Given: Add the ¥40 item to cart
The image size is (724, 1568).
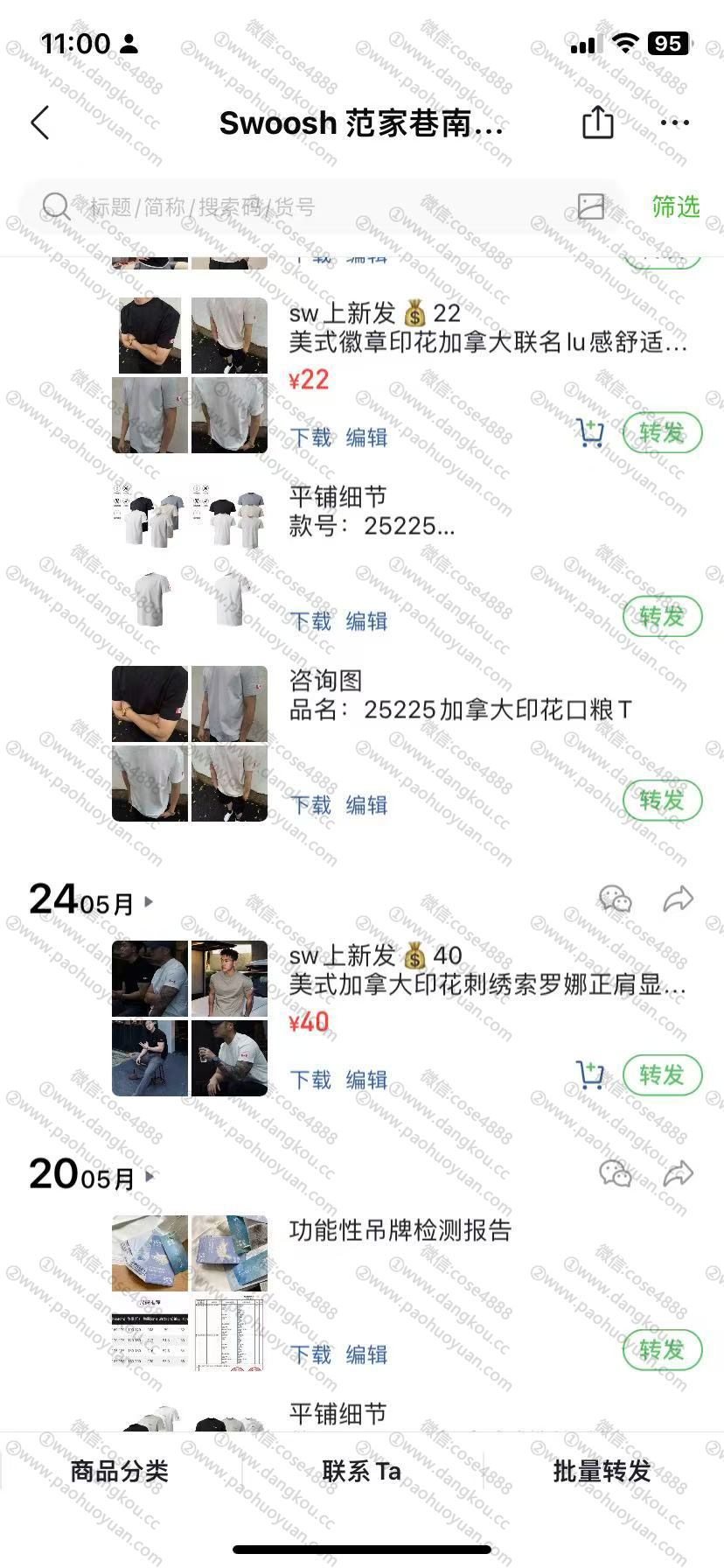Looking at the screenshot, I should click(x=590, y=1074).
